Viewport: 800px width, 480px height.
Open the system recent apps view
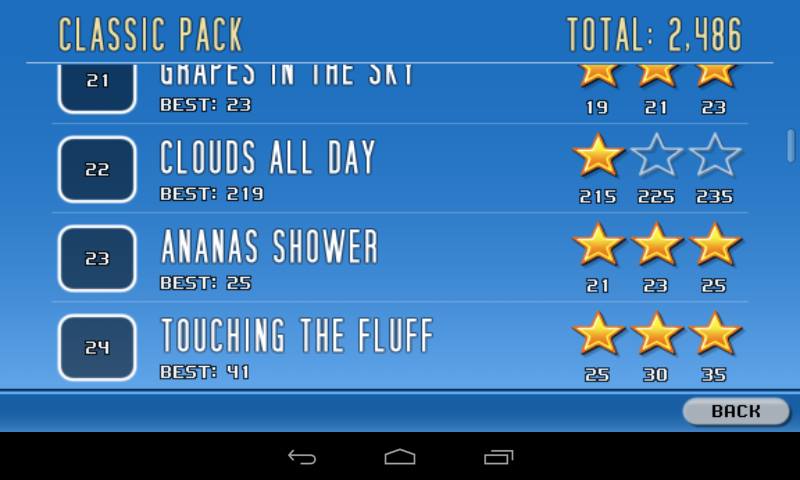pos(498,457)
